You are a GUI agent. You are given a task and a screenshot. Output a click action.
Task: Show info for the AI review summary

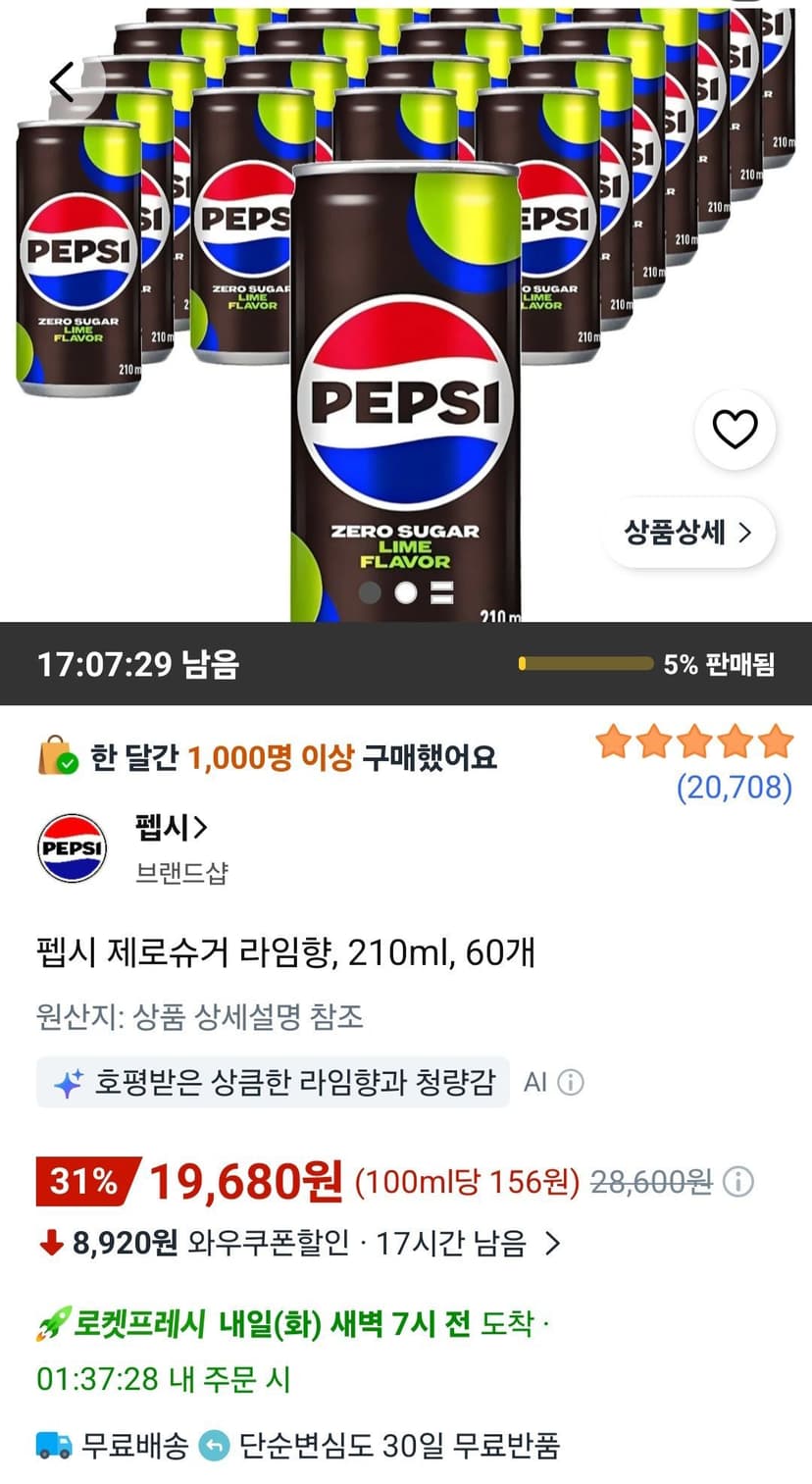coord(571,1082)
